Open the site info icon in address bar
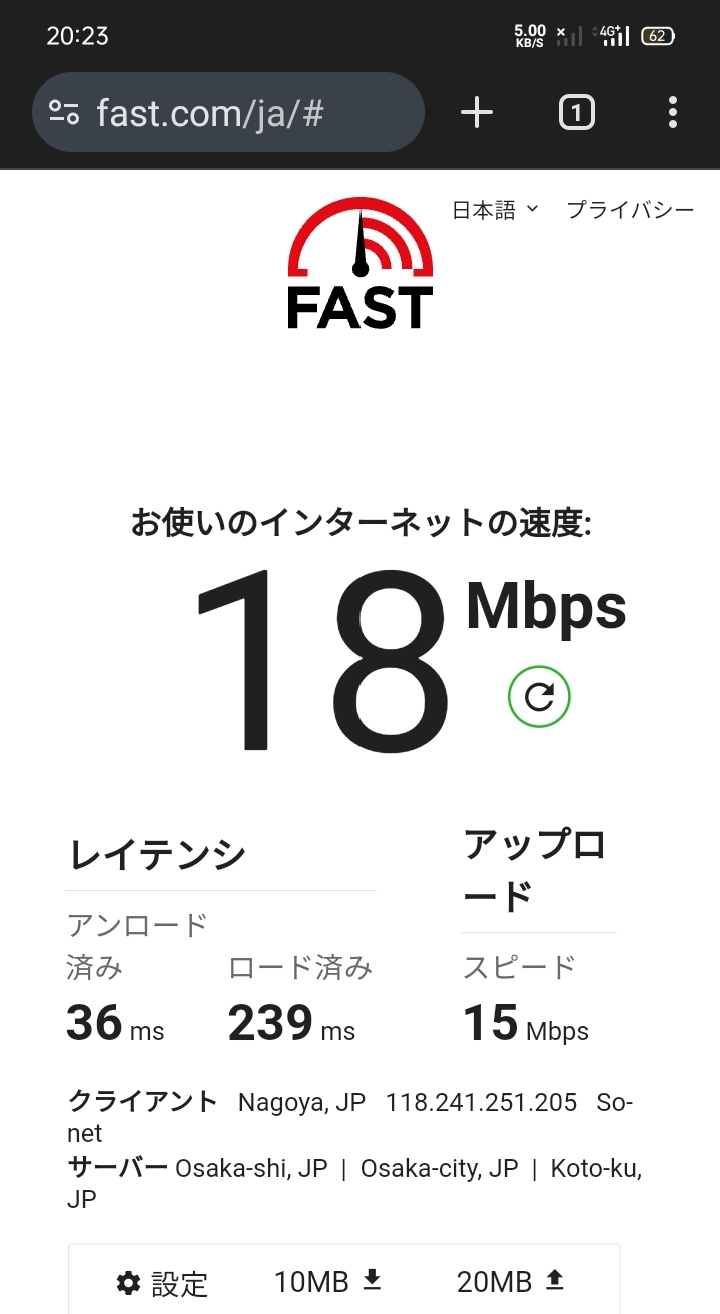This screenshot has width=720, height=1314. [x=64, y=113]
